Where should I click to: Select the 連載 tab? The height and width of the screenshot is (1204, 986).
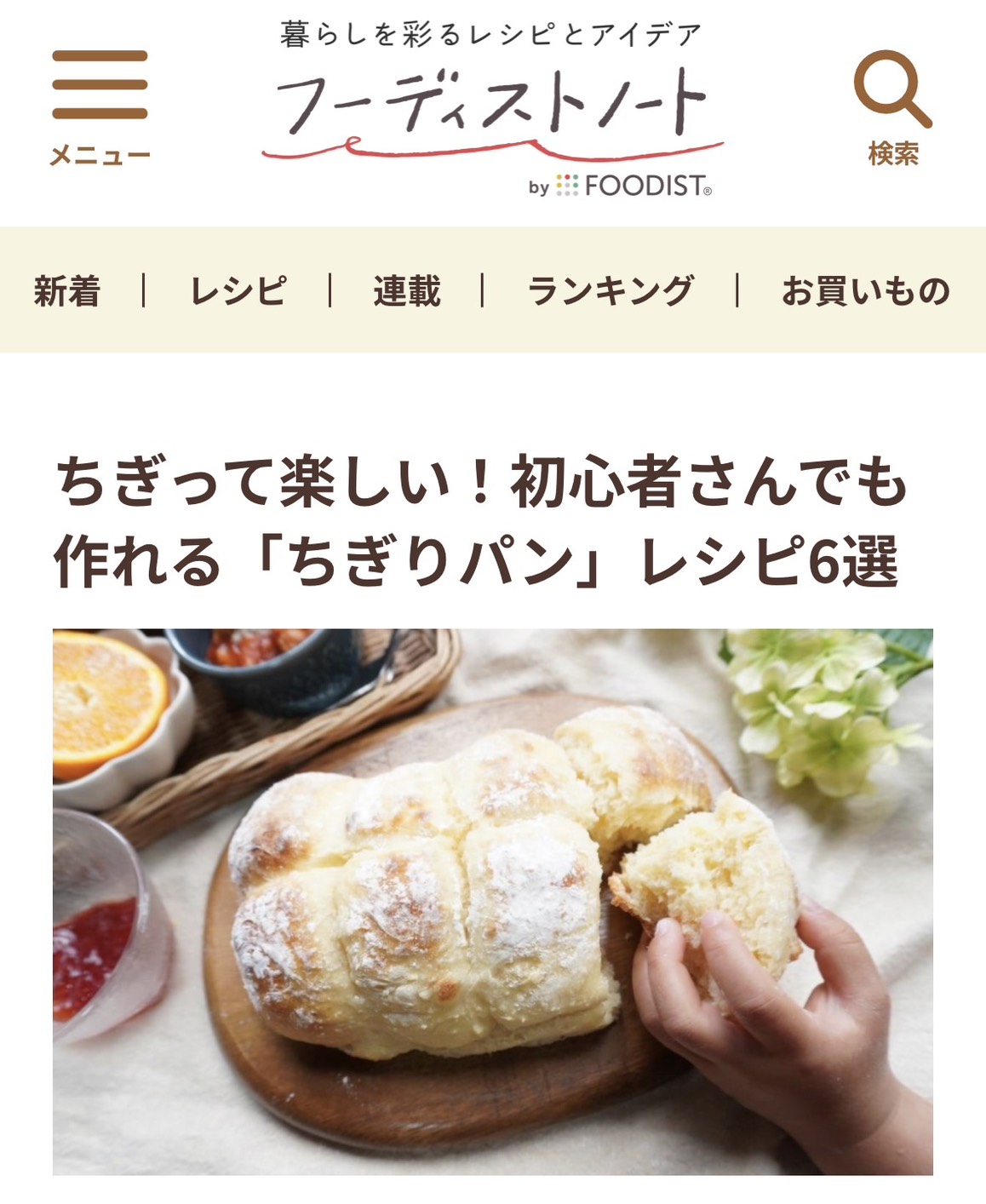(407, 291)
